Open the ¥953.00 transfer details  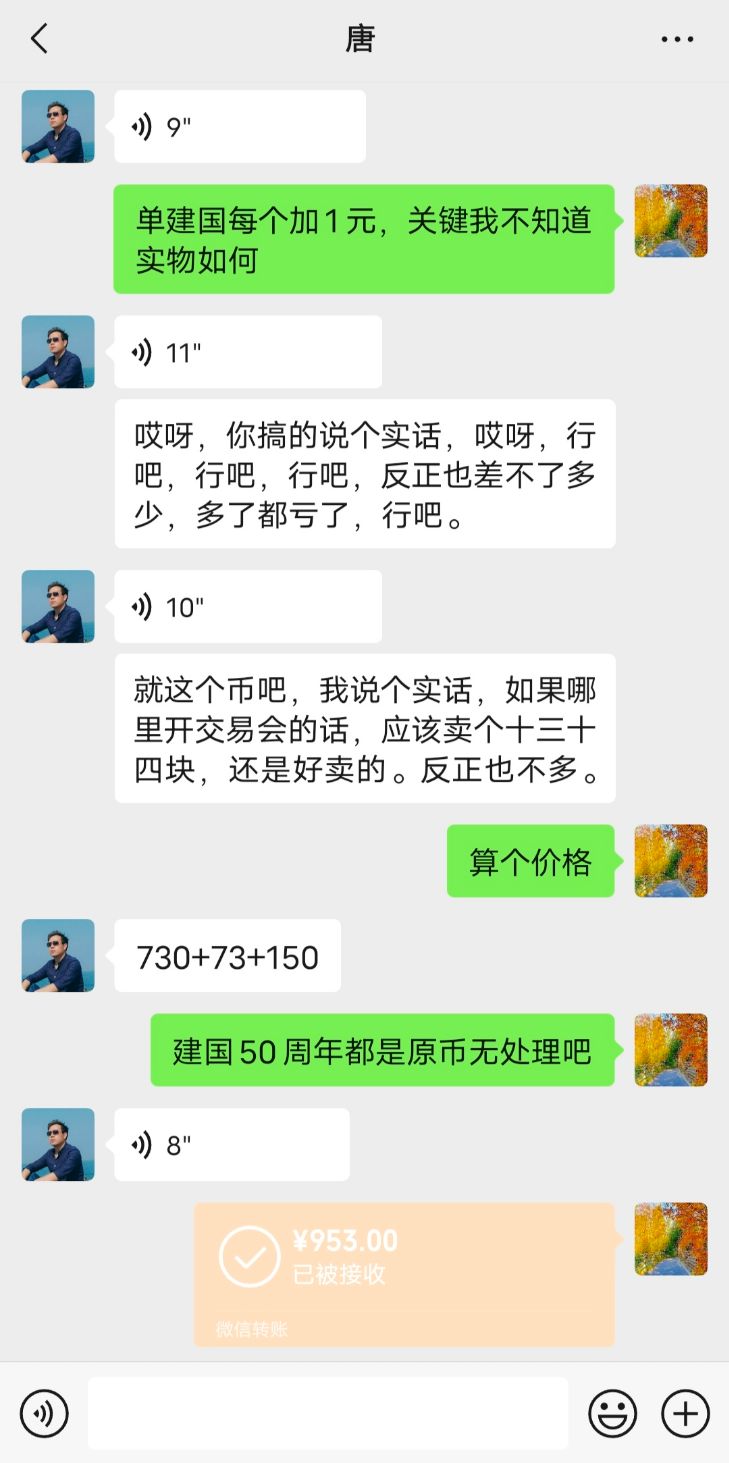tap(404, 1274)
